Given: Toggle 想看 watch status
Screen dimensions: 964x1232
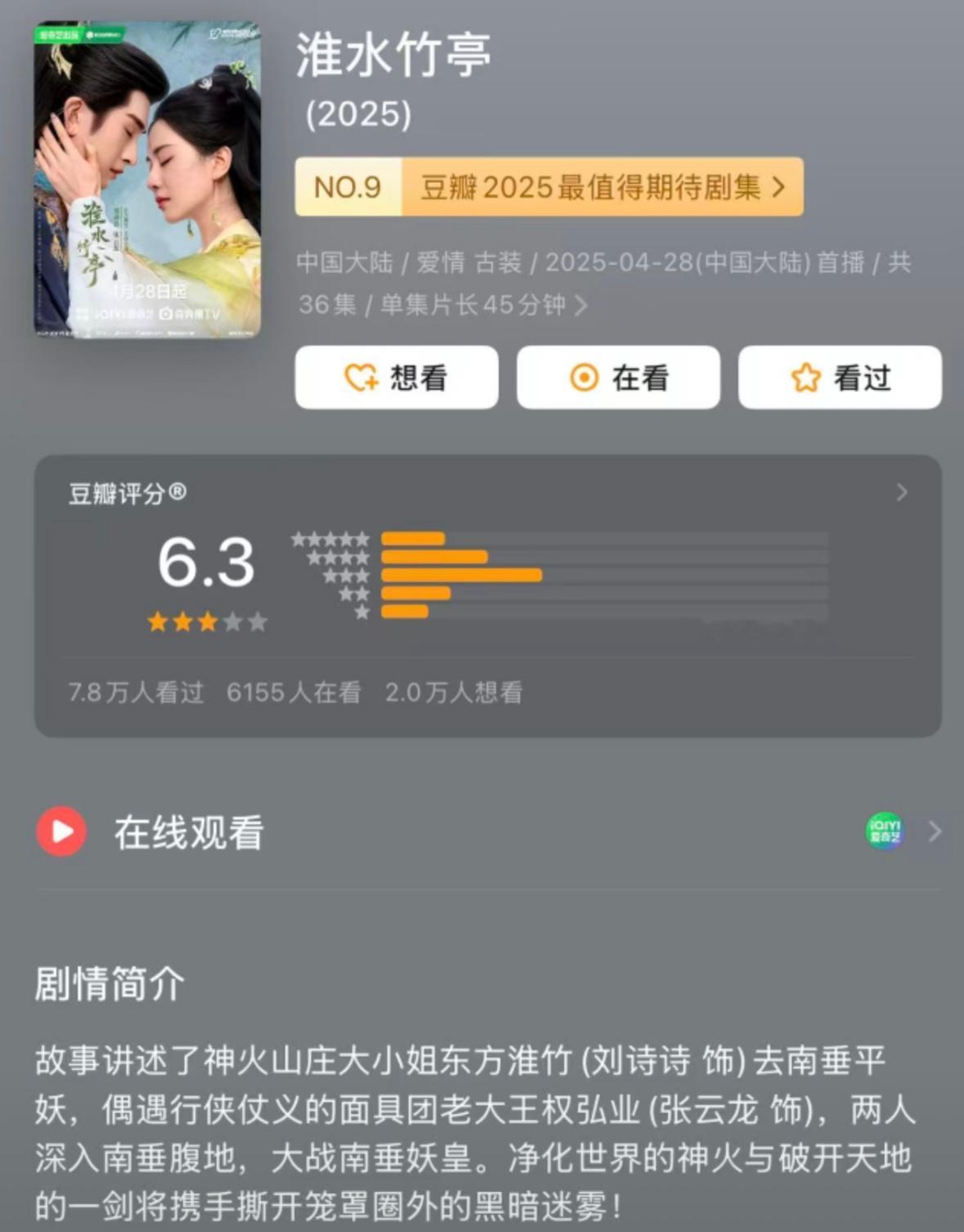Looking at the screenshot, I should coord(396,377).
